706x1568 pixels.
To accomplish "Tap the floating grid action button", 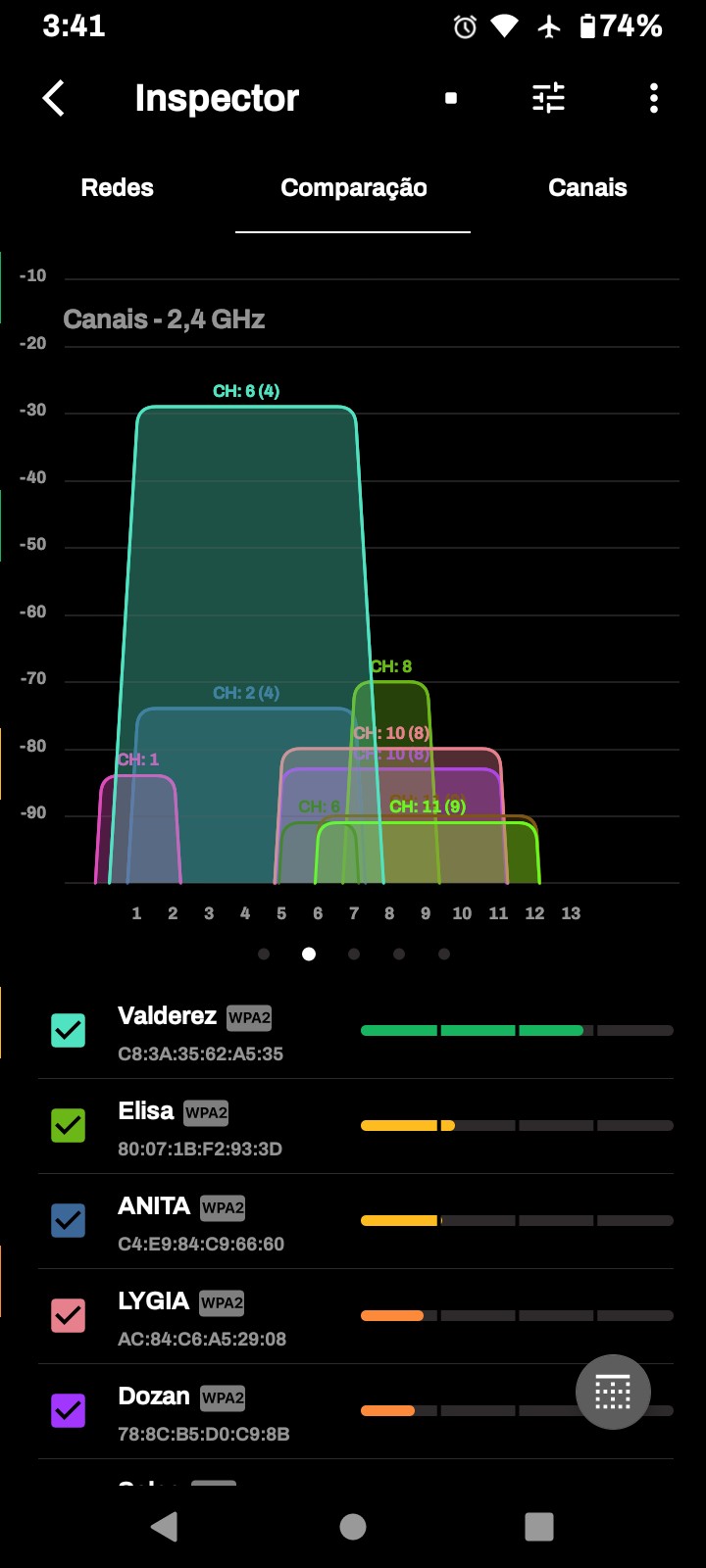I will (x=613, y=1392).
